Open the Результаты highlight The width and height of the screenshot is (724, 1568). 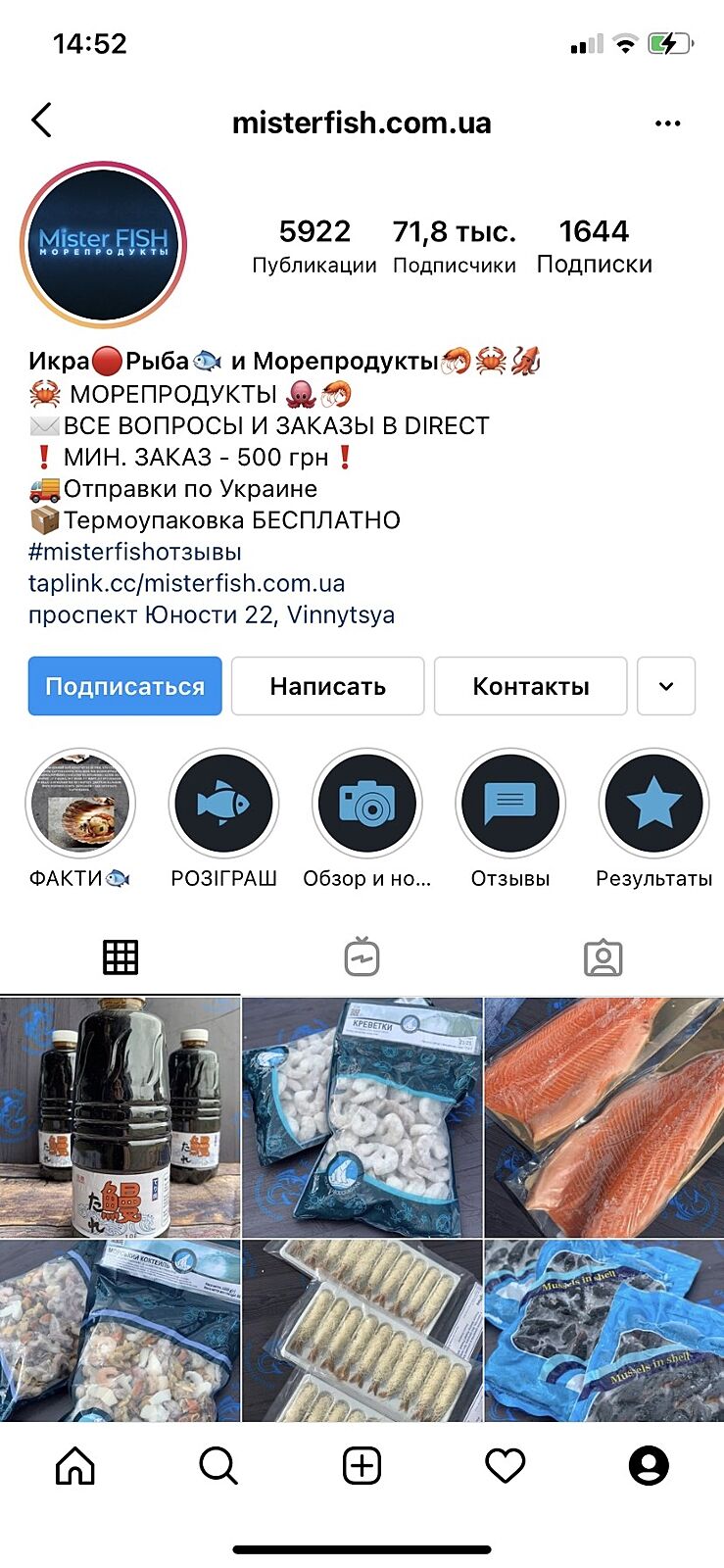(x=653, y=804)
